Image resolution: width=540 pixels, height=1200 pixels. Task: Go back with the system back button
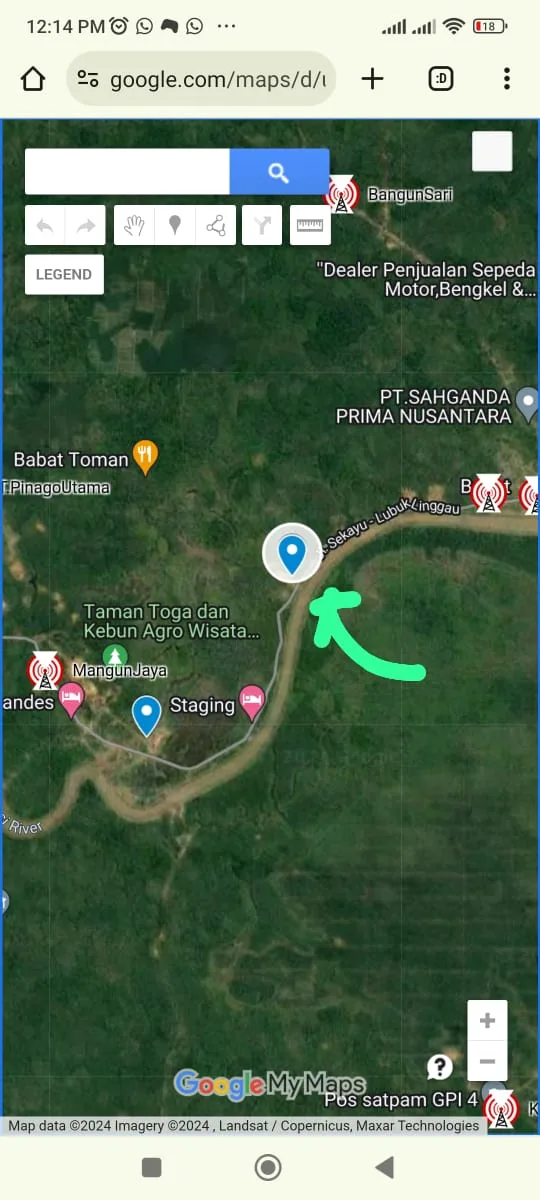(384, 1167)
